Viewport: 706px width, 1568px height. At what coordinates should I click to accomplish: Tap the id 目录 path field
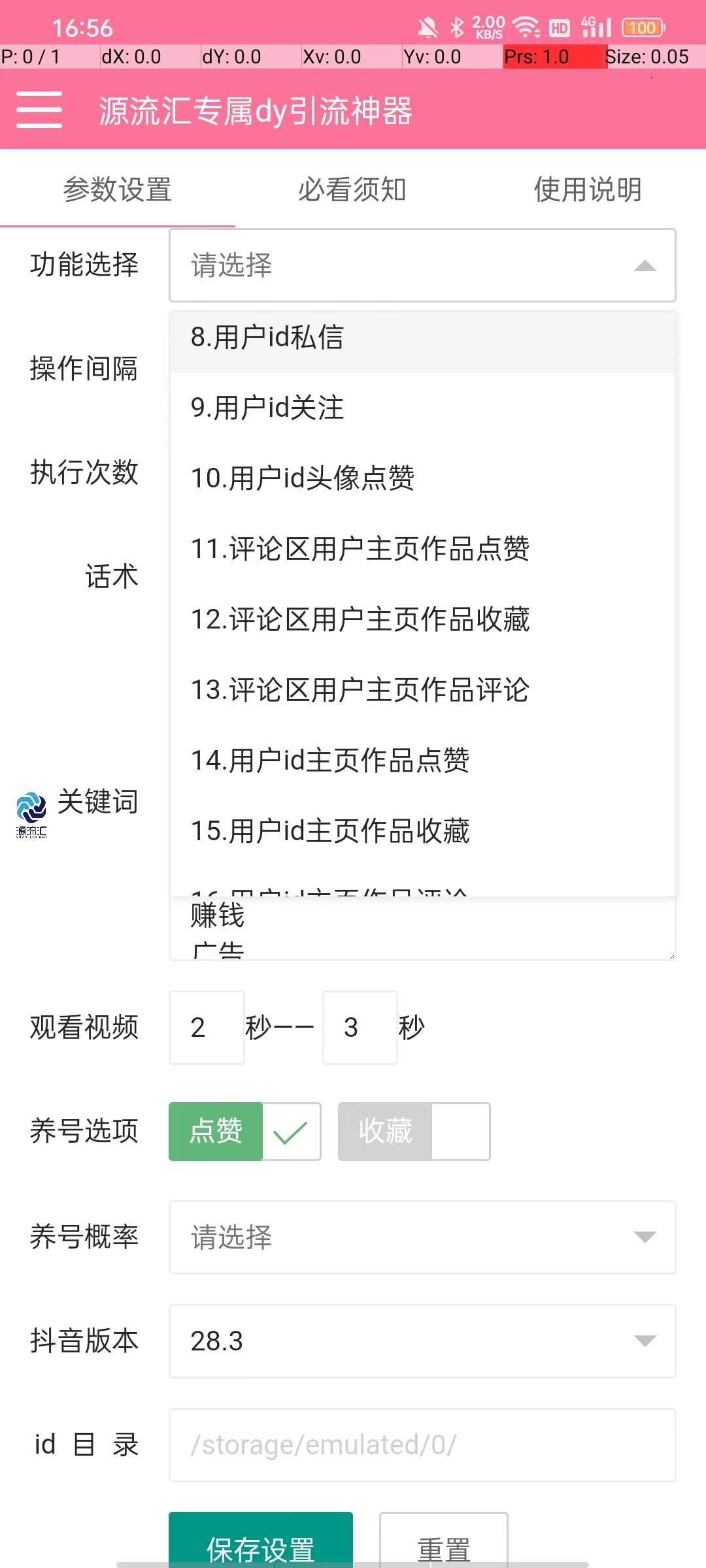coord(422,1445)
